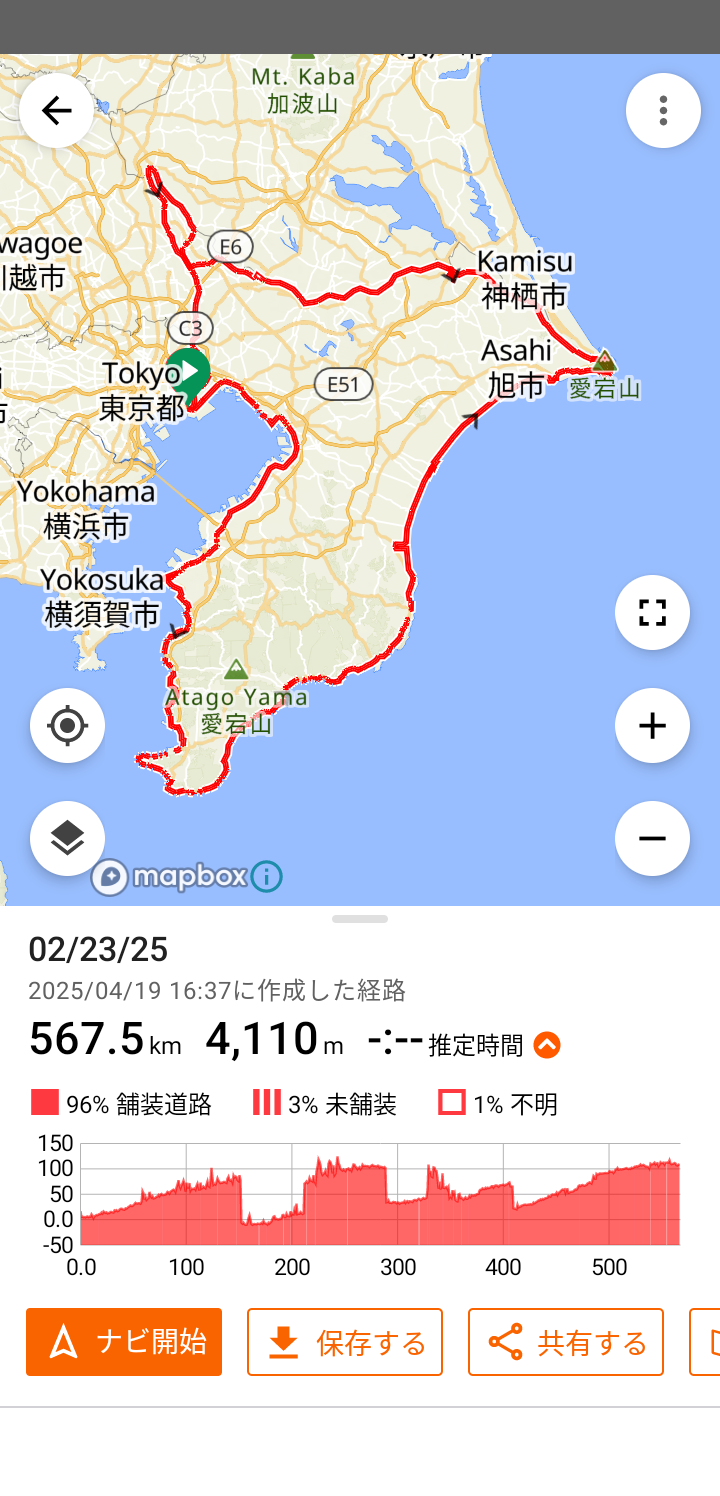Zoom out of the map

click(x=652, y=838)
